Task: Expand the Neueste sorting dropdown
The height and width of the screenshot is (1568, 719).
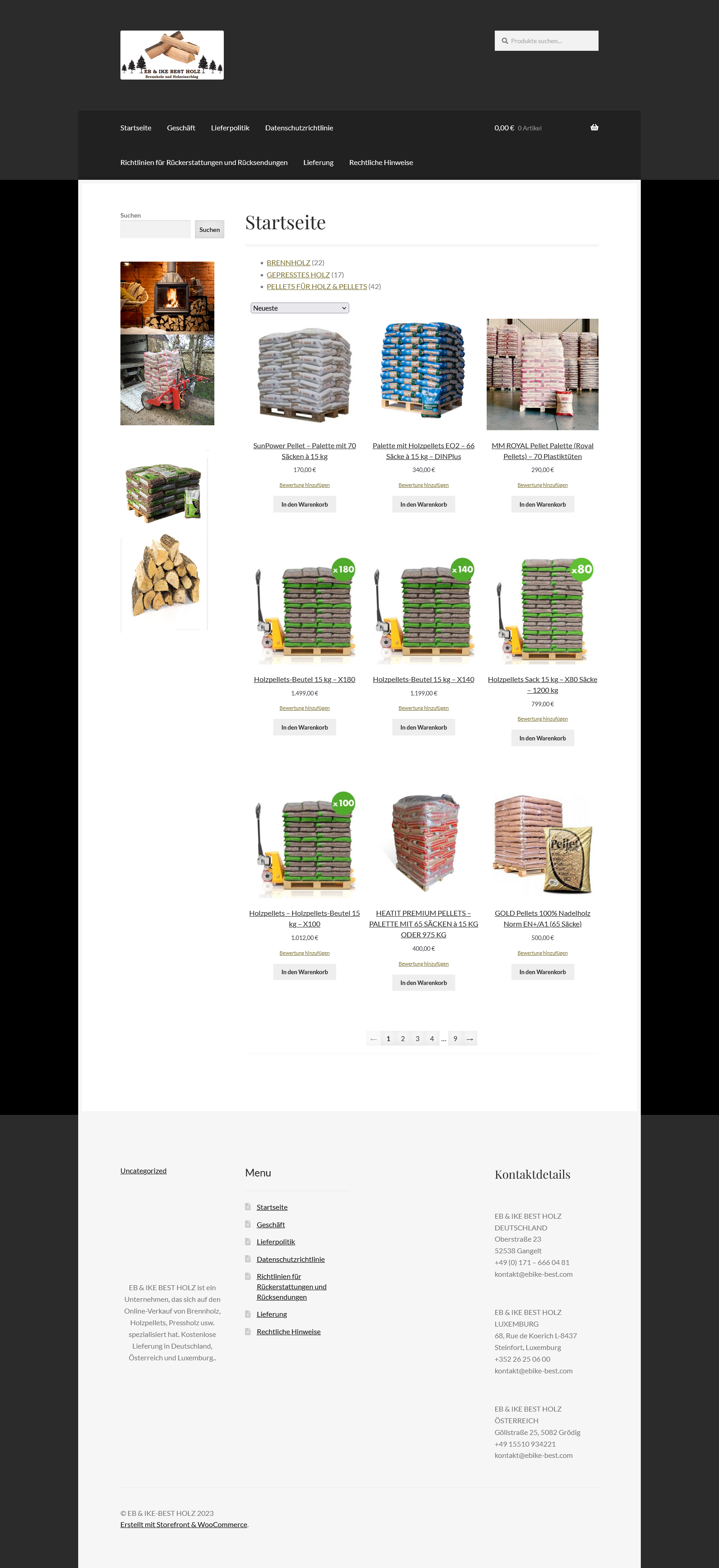Action: click(300, 308)
